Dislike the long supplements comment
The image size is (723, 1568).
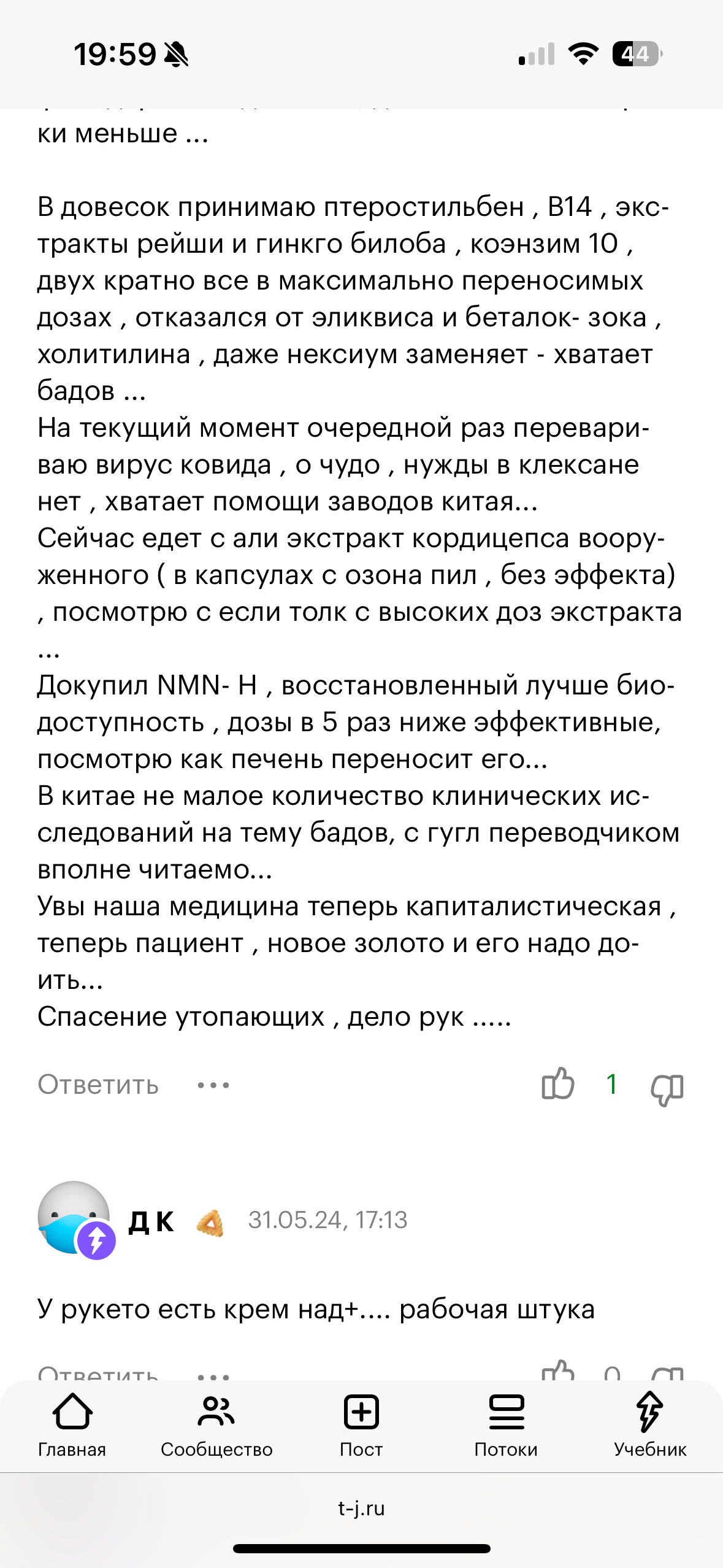[x=667, y=1086]
